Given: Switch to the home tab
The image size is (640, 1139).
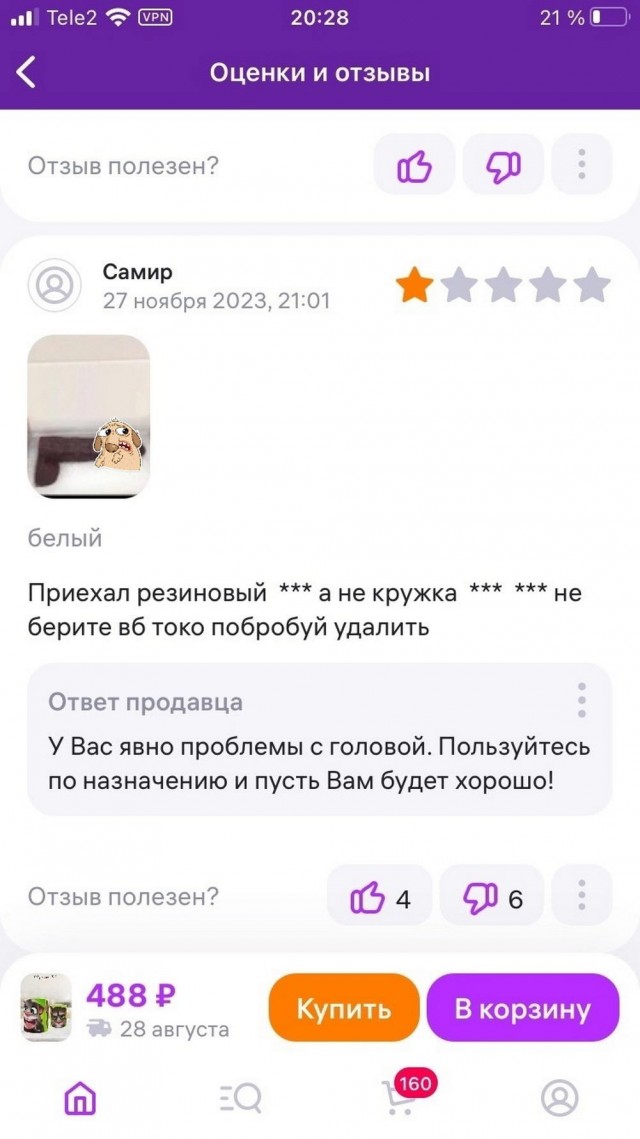Looking at the screenshot, I should tap(80, 1099).
